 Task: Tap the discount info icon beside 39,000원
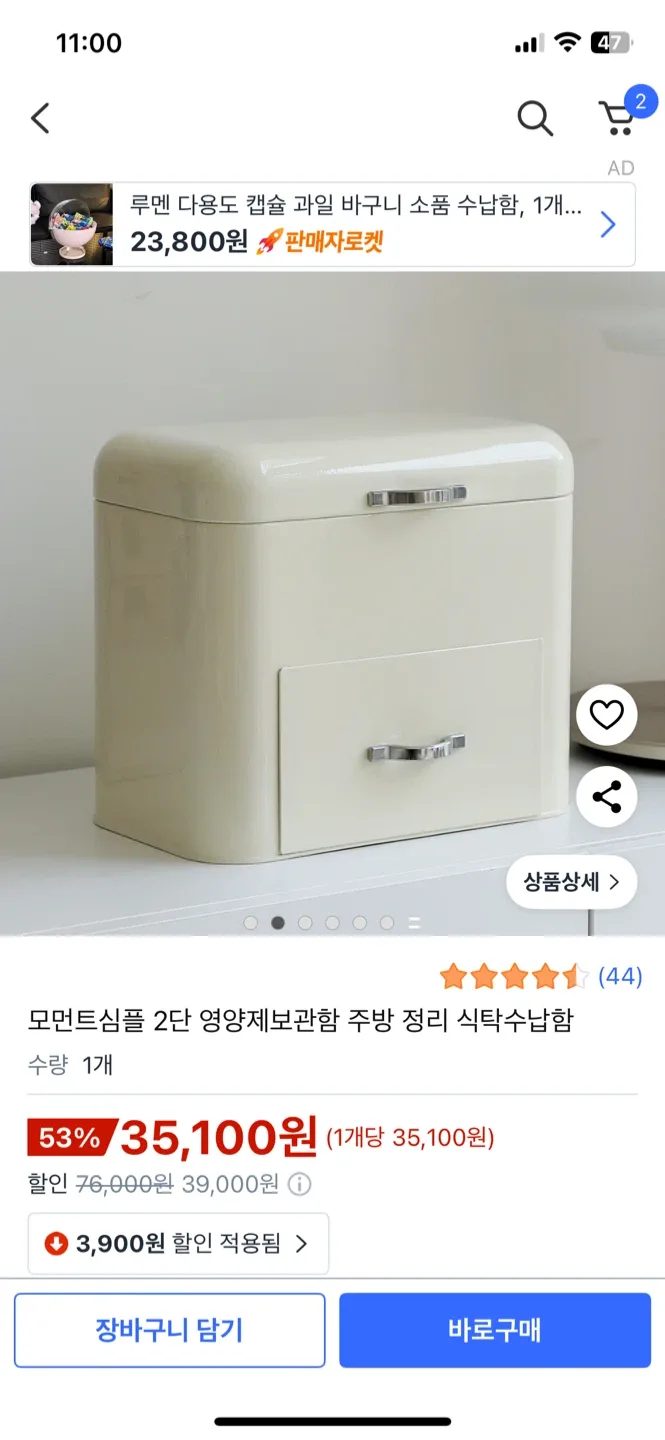(299, 1185)
